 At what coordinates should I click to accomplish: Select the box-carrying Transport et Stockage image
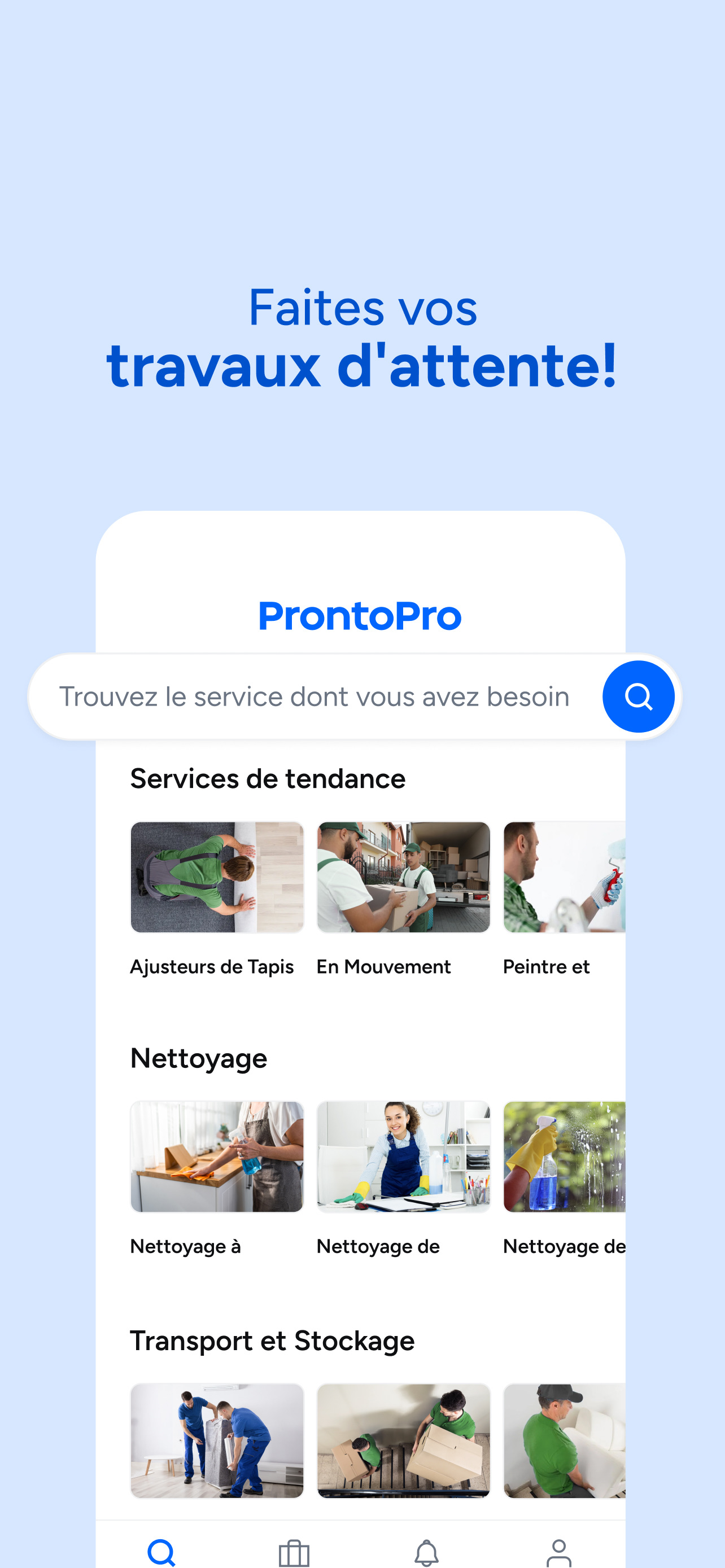(403, 1439)
